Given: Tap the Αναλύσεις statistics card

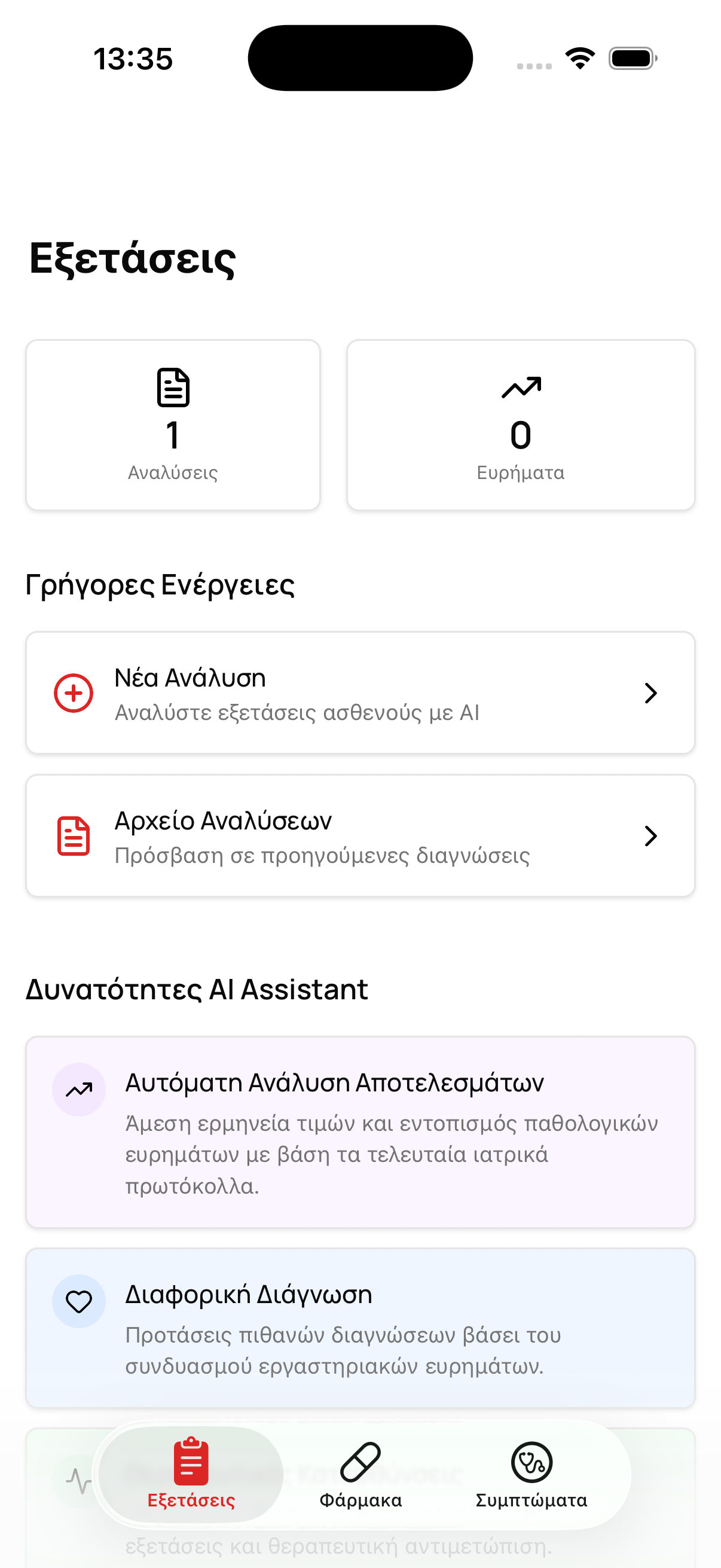Looking at the screenshot, I should click(x=172, y=425).
